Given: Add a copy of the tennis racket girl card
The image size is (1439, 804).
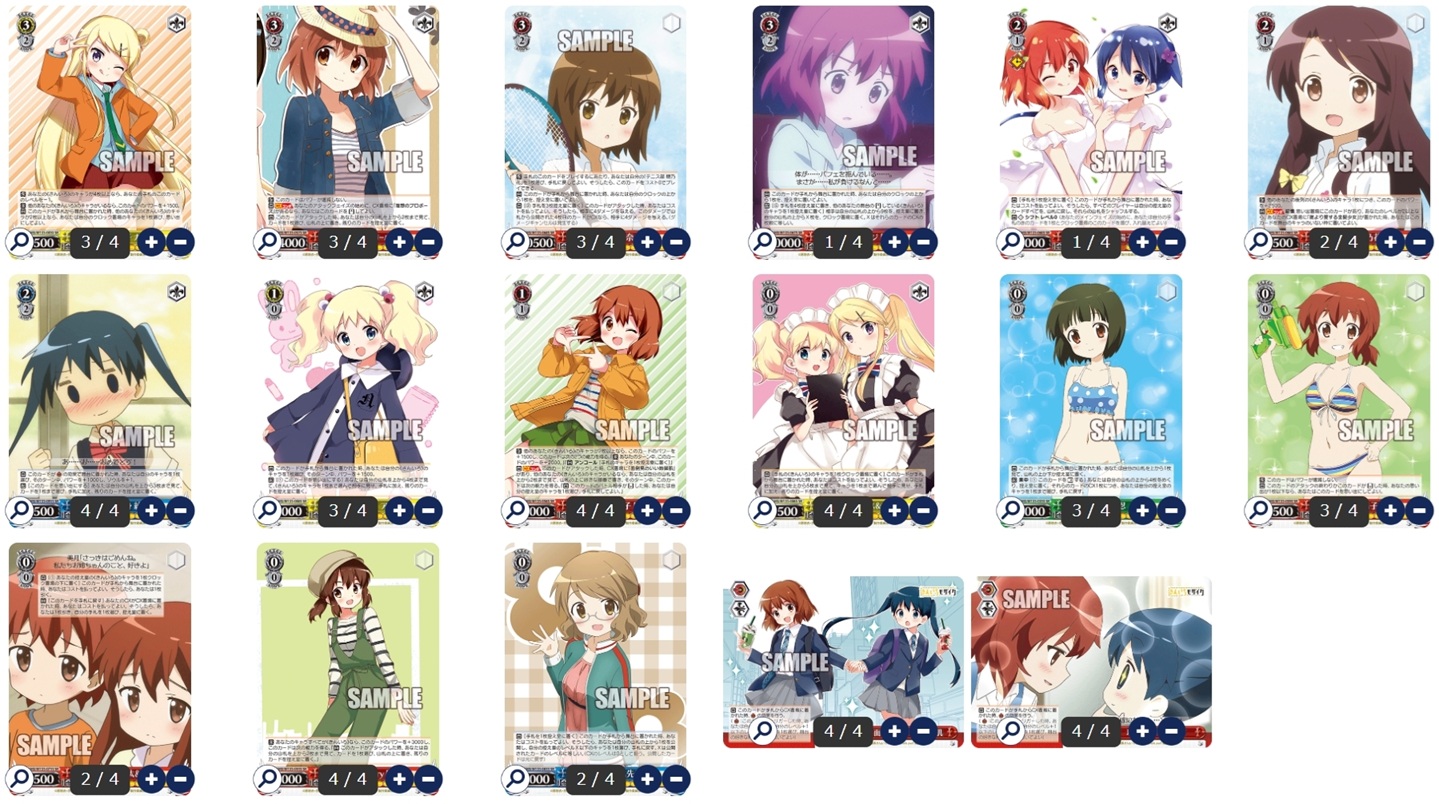Looking at the screenshot, I should tap(647, 242).
